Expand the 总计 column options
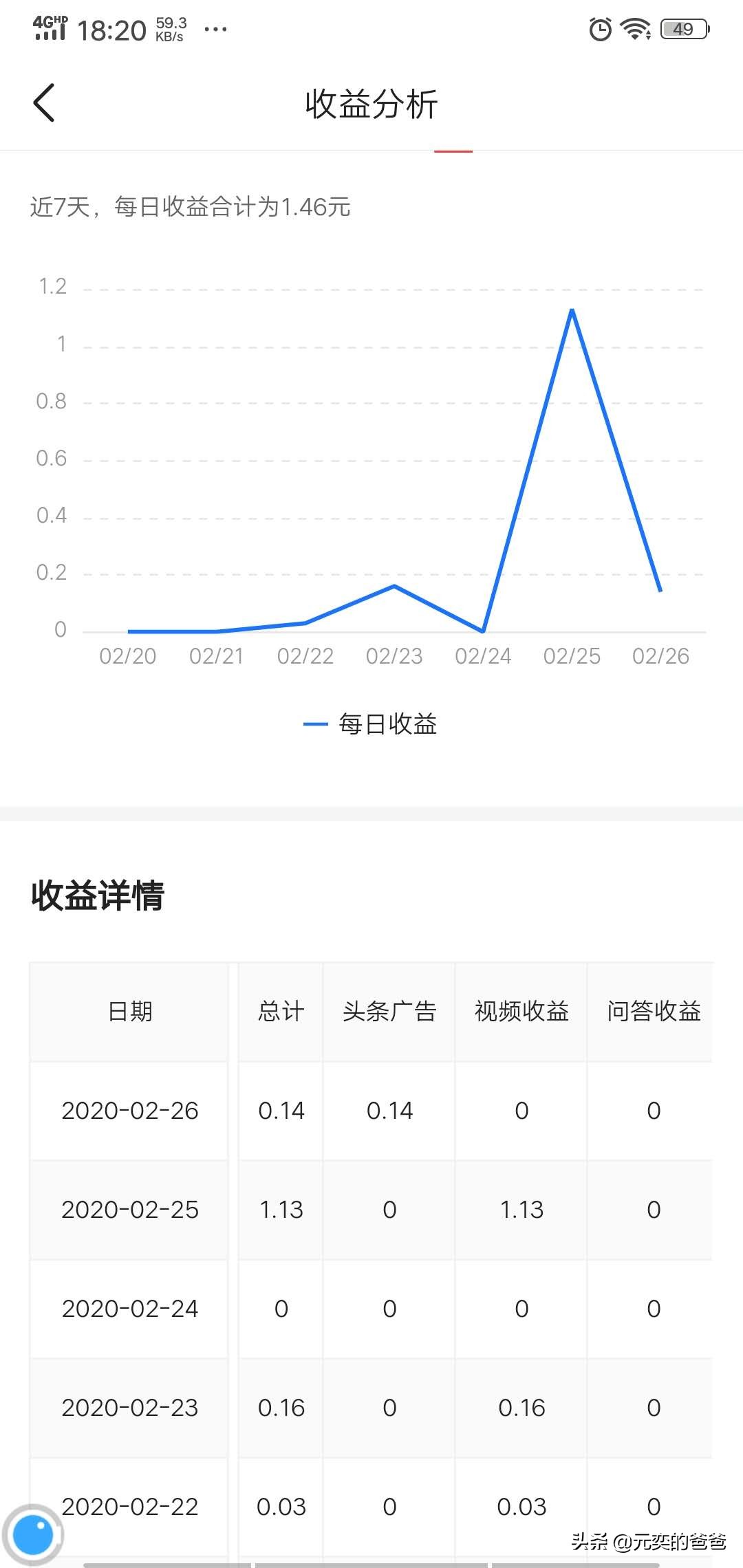Screen dimensions: 743x1568 click(x=280, y=1011)
